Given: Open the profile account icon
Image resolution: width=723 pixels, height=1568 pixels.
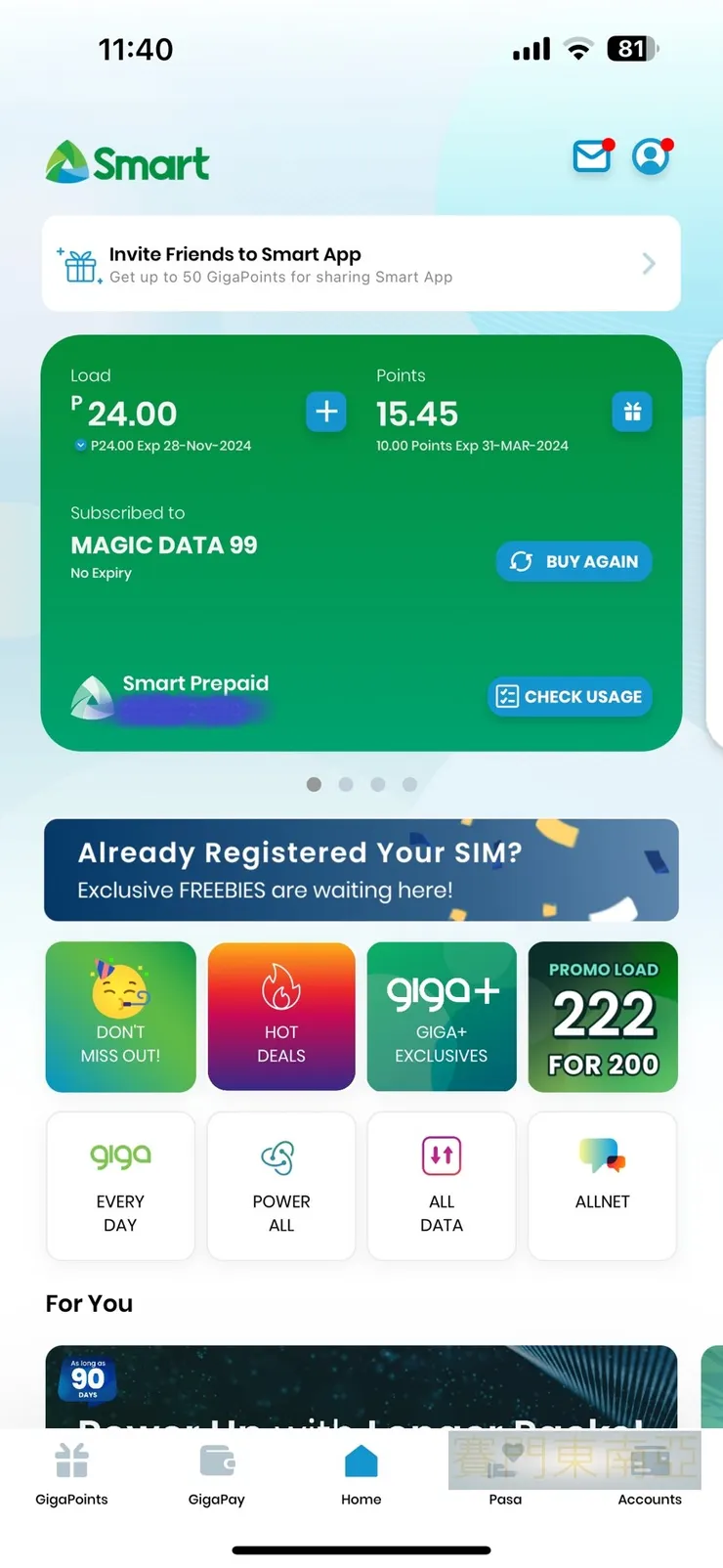Looking at the screenshot, I should [652, 157].
